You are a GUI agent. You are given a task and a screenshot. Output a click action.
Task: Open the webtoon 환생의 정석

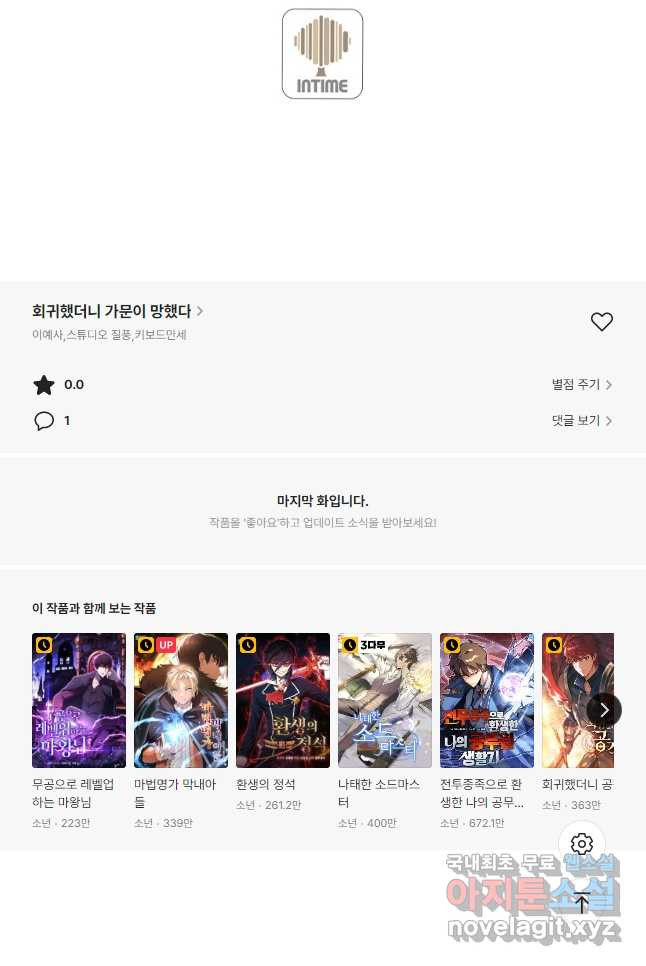(283, 700)
